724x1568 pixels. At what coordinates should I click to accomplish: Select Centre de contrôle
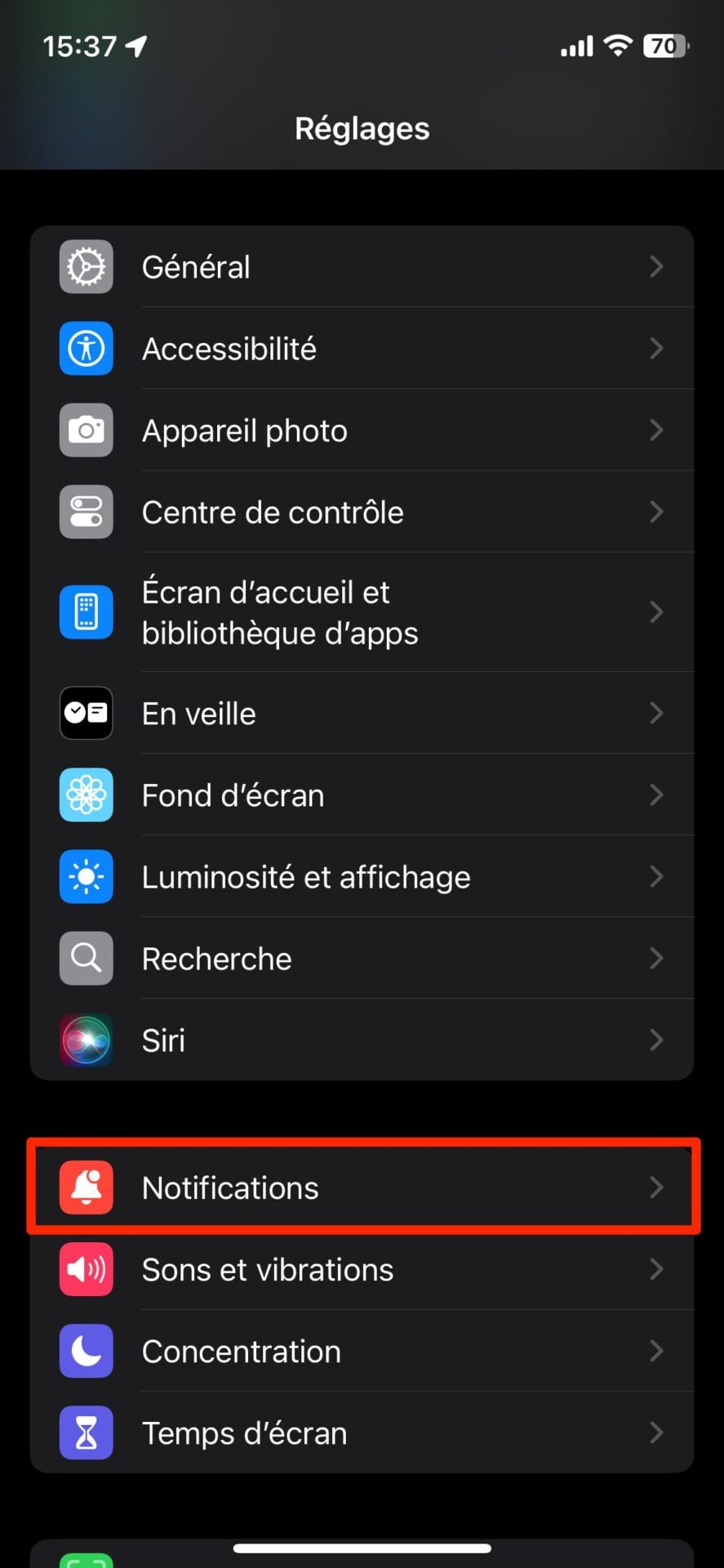(x=362, y=512)
